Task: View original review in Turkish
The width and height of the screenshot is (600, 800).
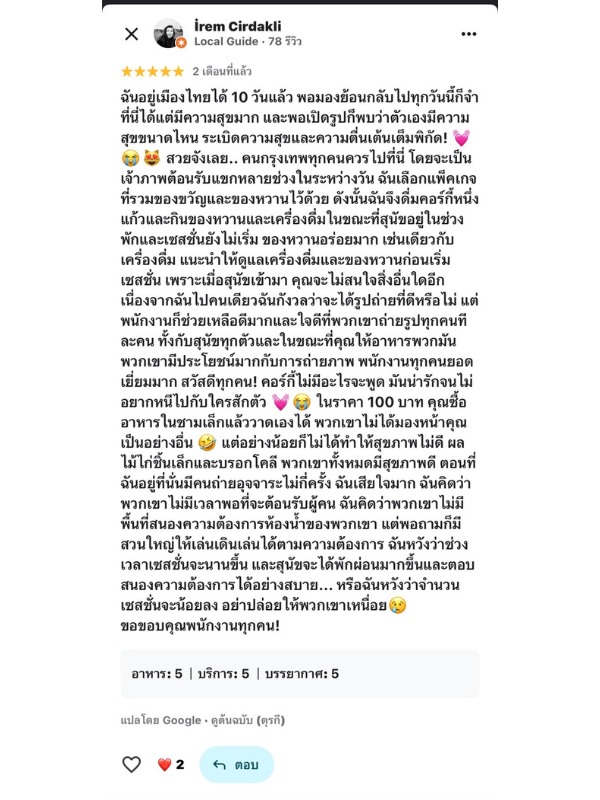Action: point(247,720)
